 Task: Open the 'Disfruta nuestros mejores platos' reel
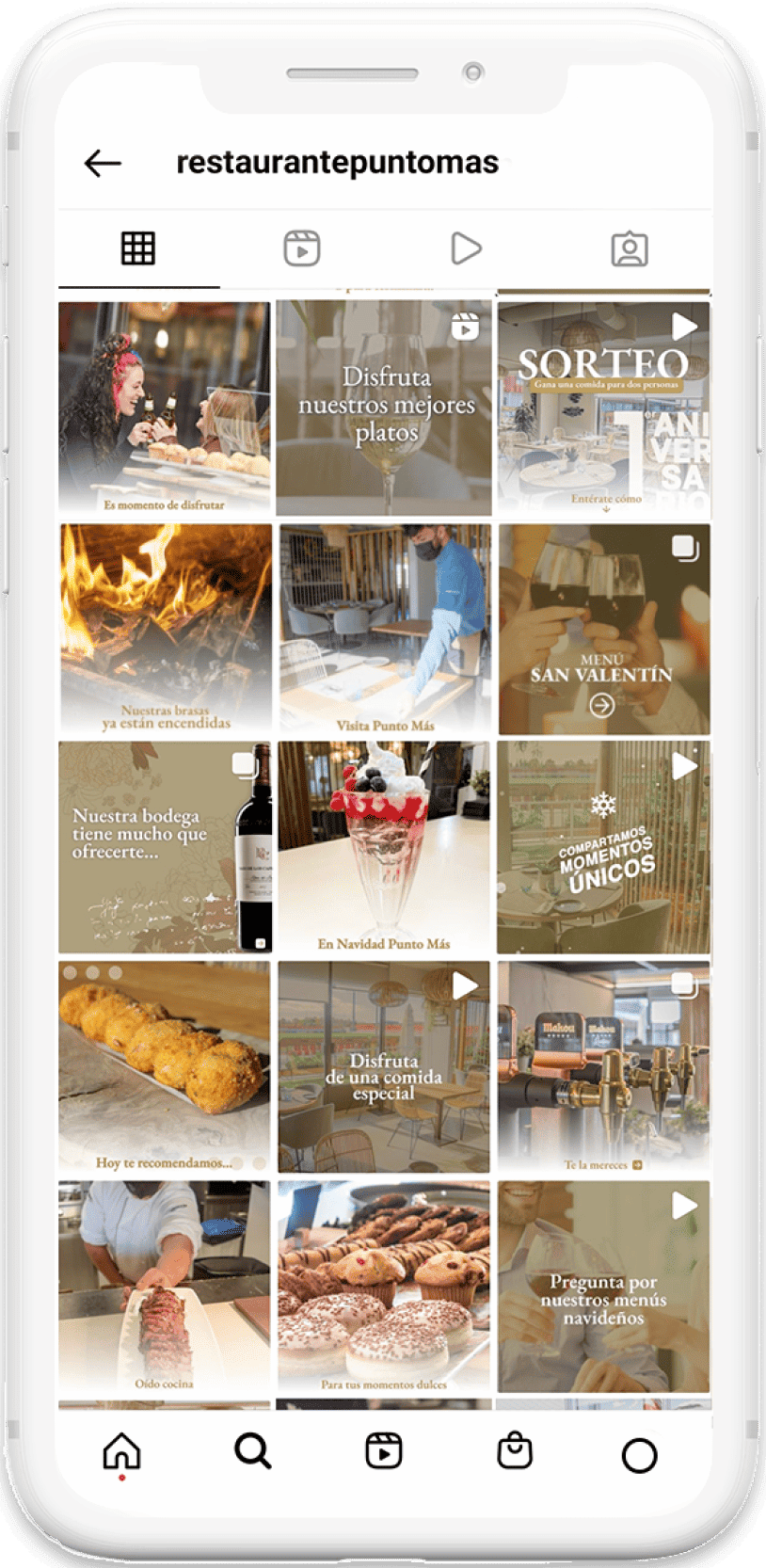pyautogui.click(x=384, y=408)
